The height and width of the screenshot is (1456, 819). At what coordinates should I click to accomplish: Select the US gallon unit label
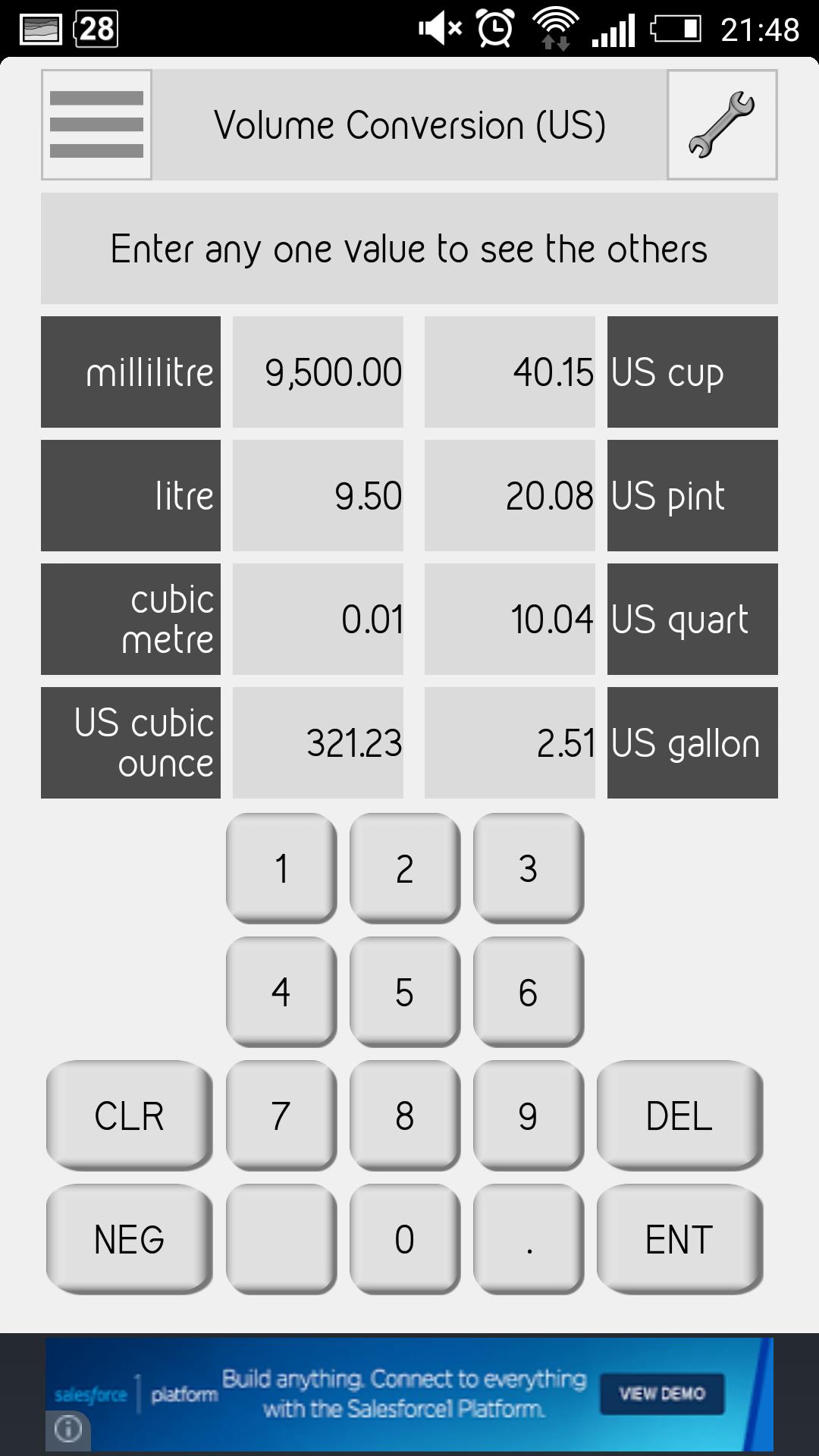coord(692,742)
